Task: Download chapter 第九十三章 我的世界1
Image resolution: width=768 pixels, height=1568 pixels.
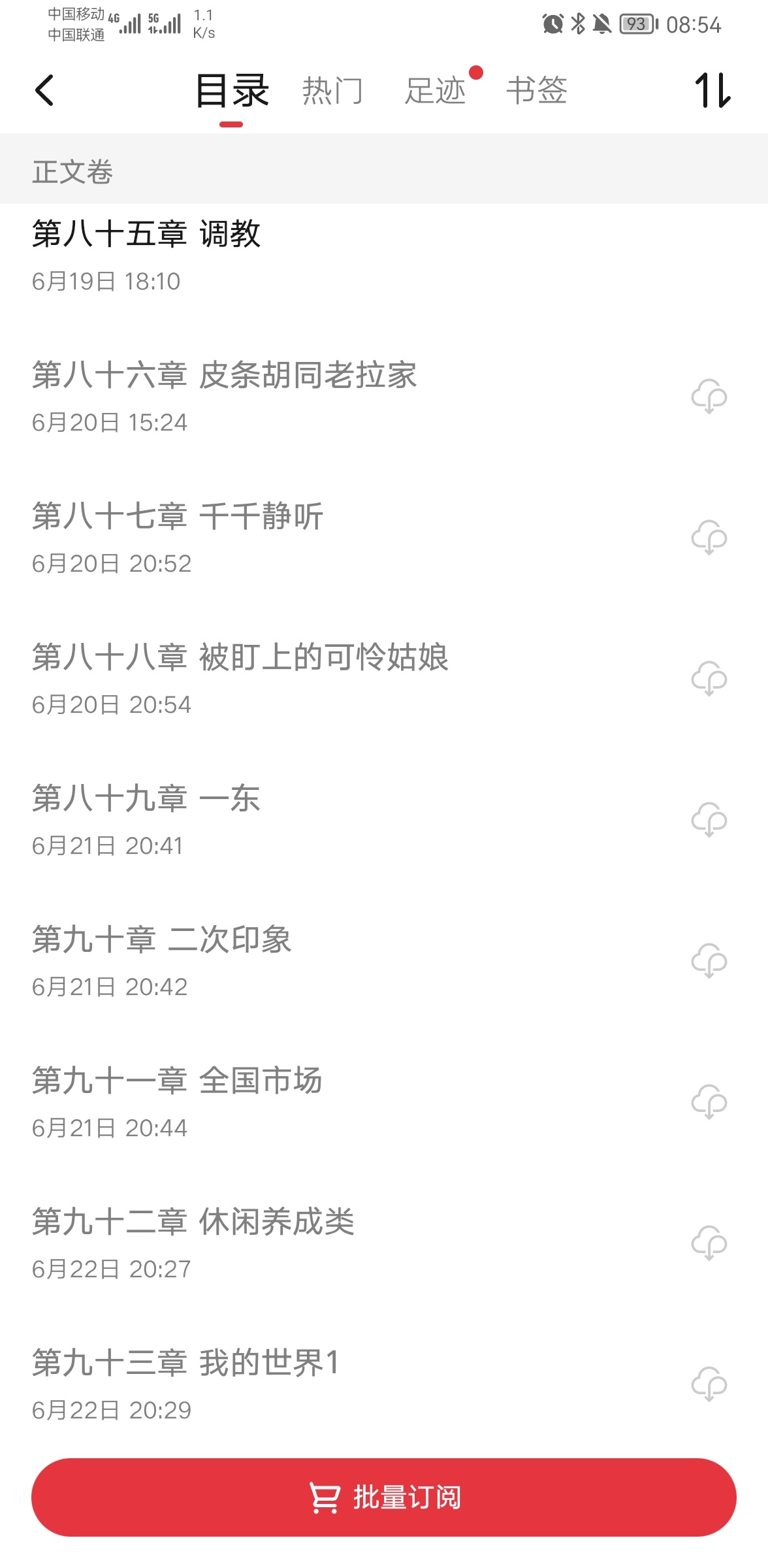Action: (709, 1384)
